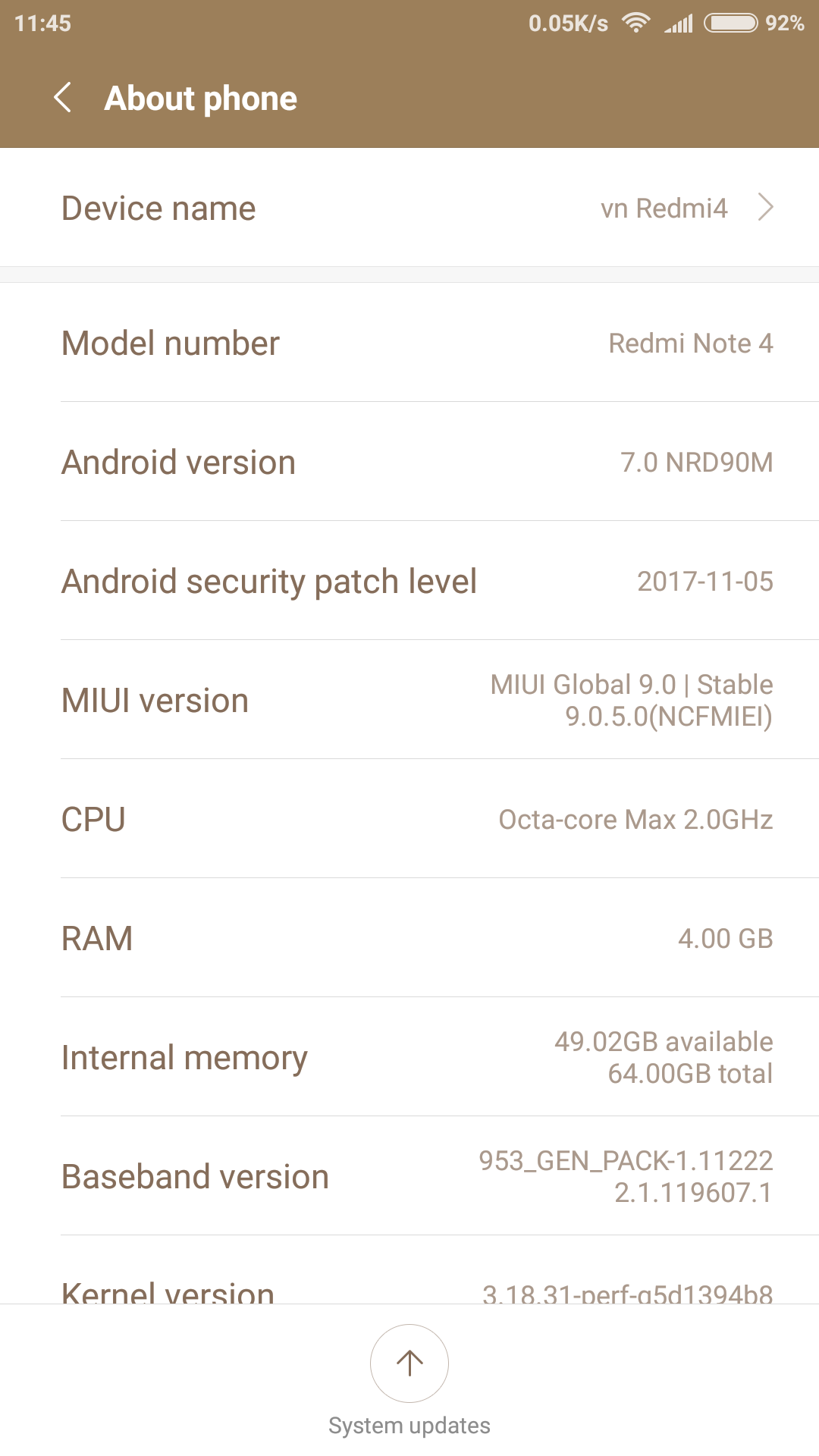The width and height of the screenshot is (819, 1456).
Task: Tap the Kernel version row
Action: (409, 1289)
